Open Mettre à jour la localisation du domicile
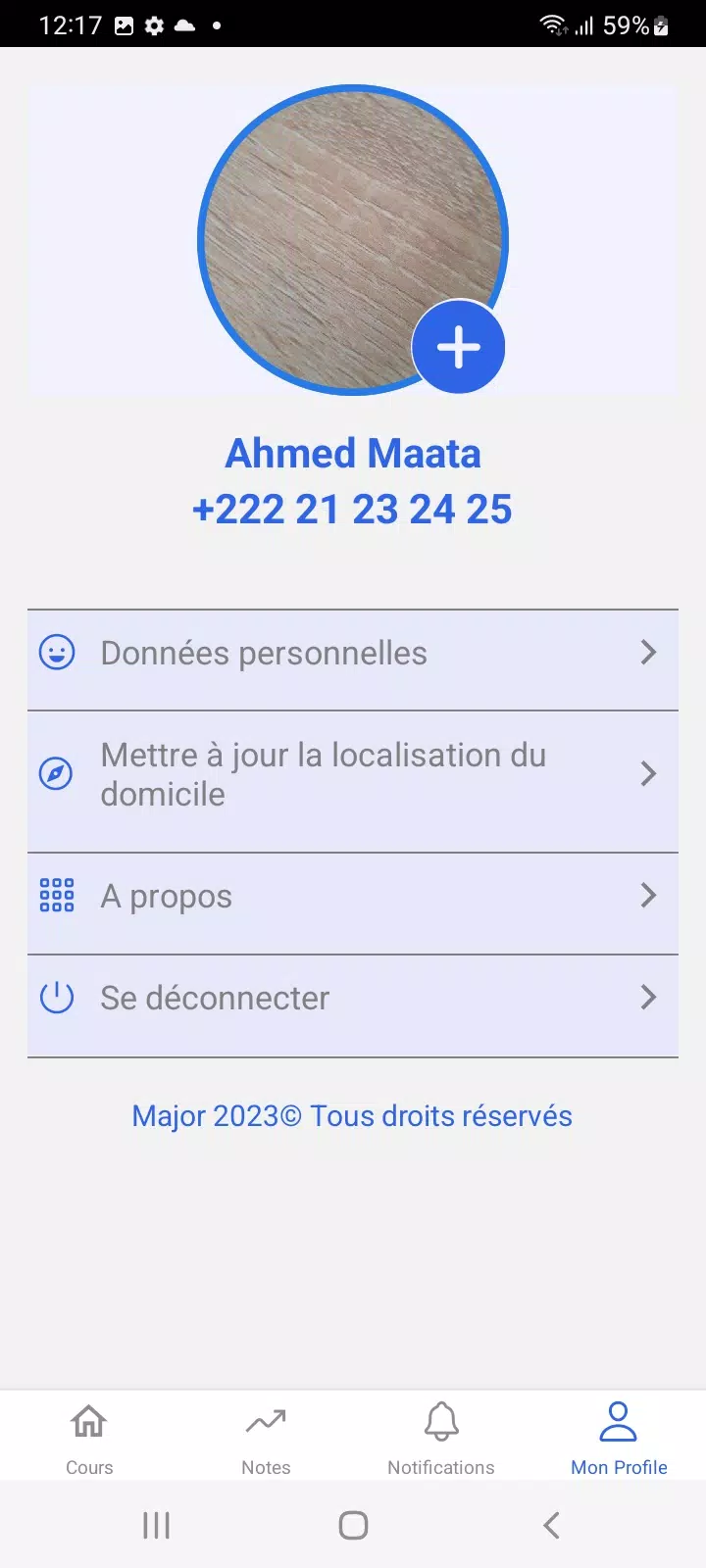This screenshot has width=706, height=1568. (x=353, y=774)
